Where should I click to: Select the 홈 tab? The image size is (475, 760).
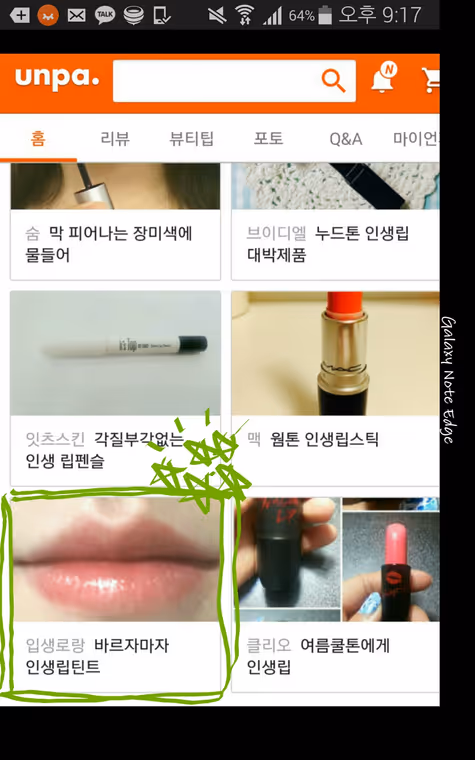[38, 139]
